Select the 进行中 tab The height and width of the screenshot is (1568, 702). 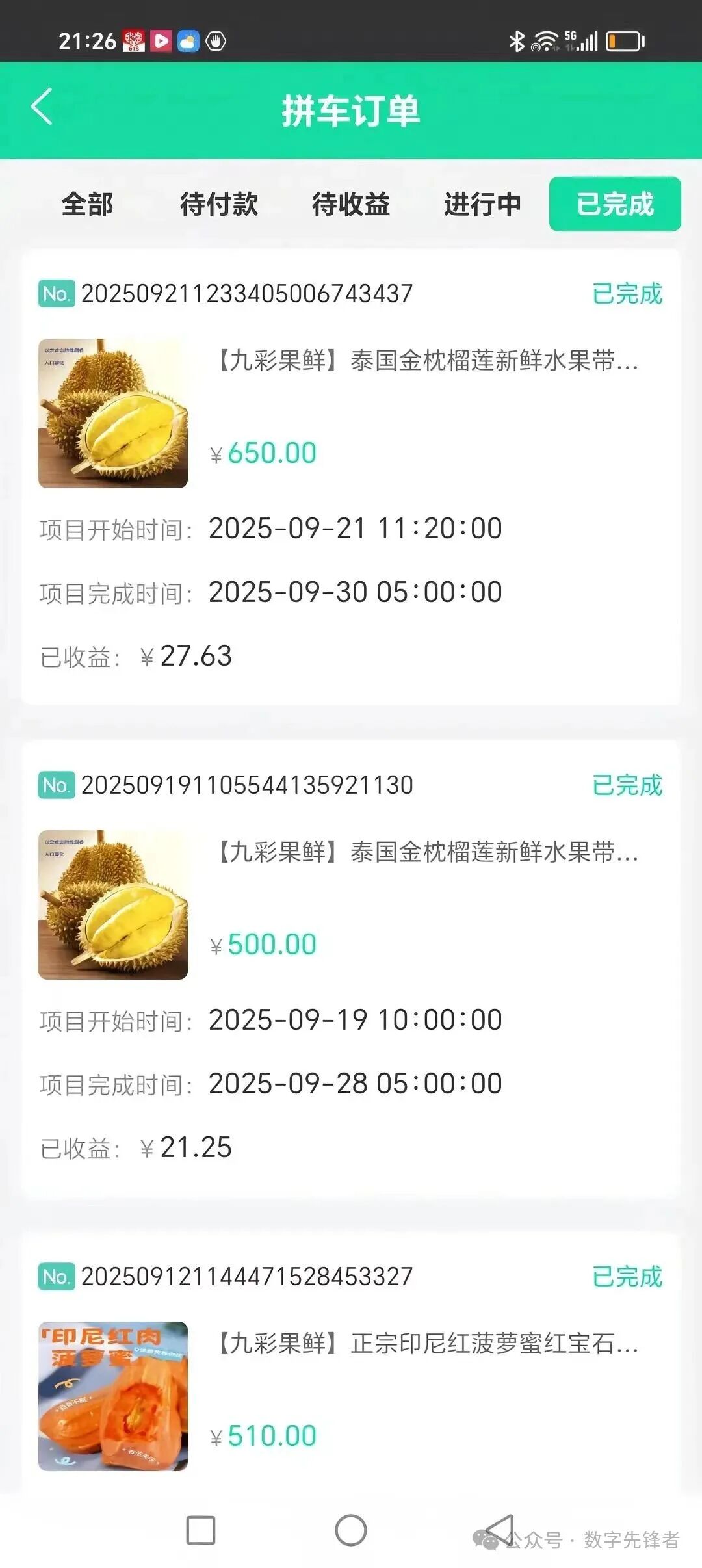coord(482,204)
